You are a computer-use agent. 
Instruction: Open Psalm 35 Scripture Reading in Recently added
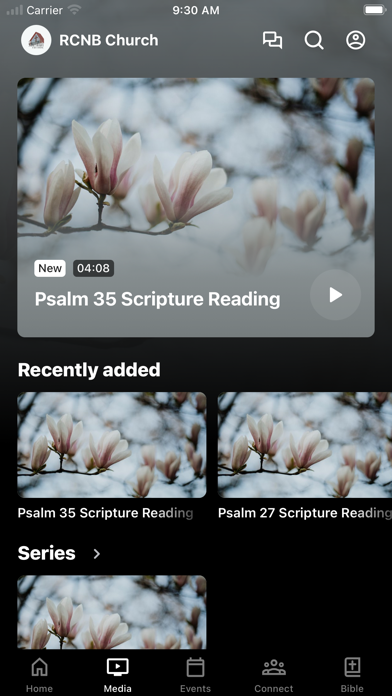tap(112, 456)
